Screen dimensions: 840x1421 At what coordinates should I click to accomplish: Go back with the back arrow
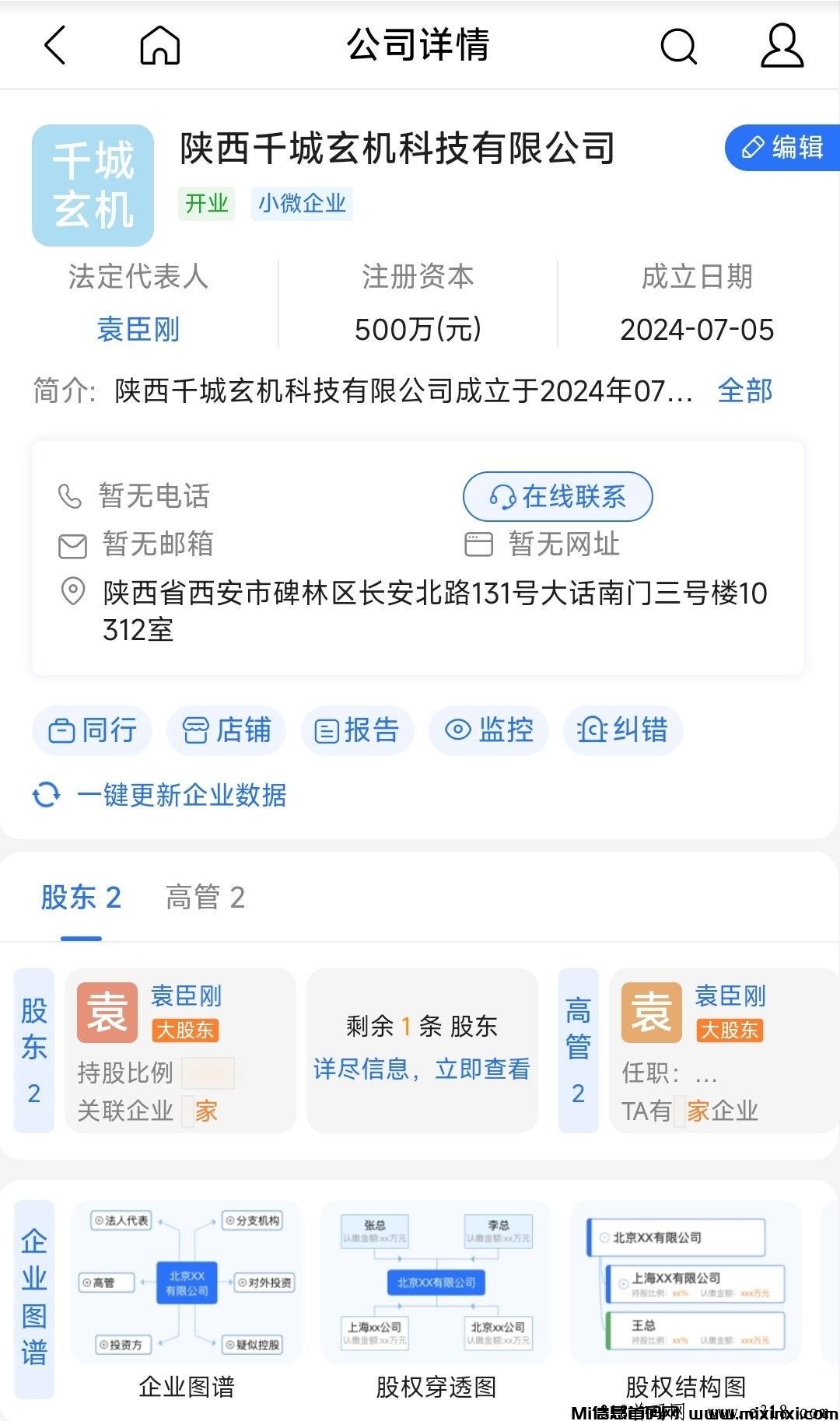click(54, 46)
